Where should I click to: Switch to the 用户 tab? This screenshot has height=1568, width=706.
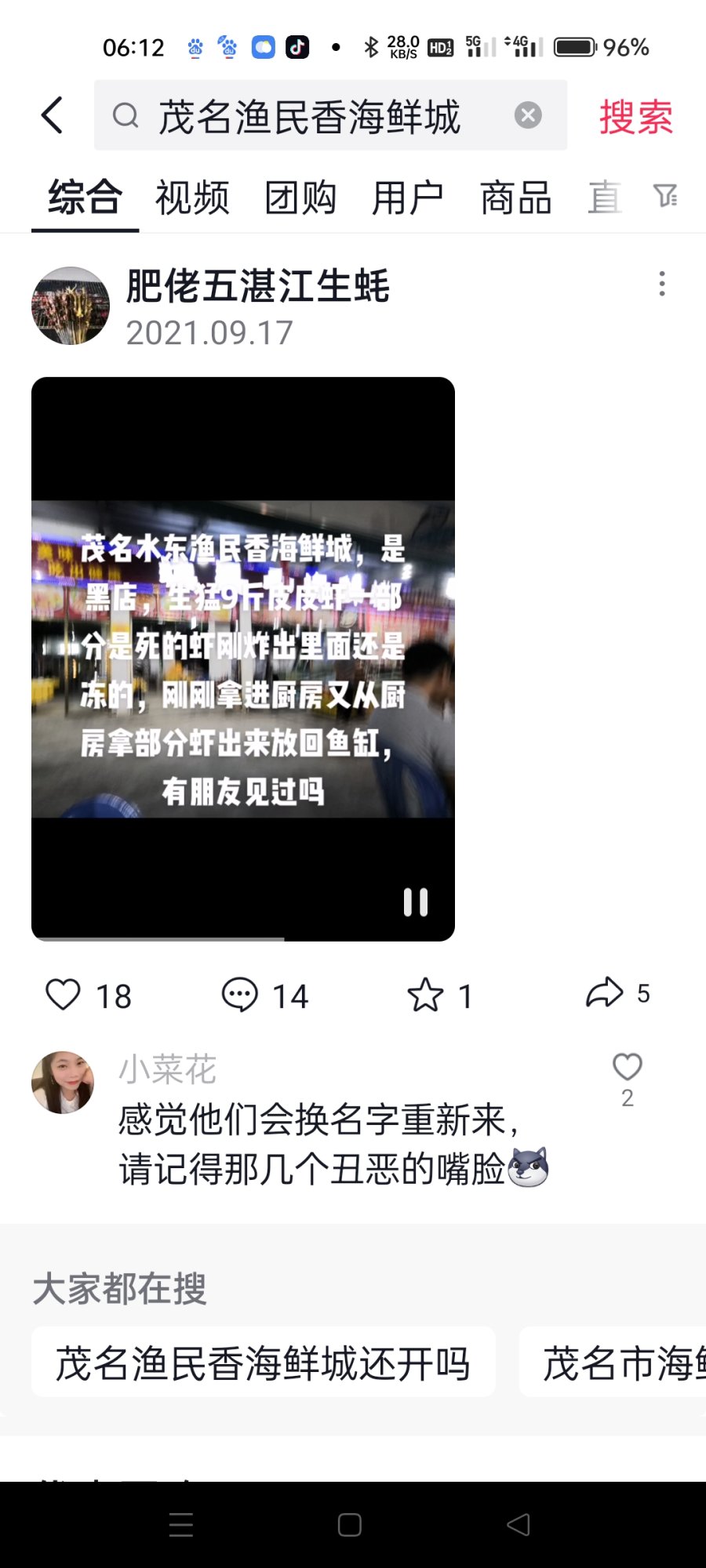[408, 198]
